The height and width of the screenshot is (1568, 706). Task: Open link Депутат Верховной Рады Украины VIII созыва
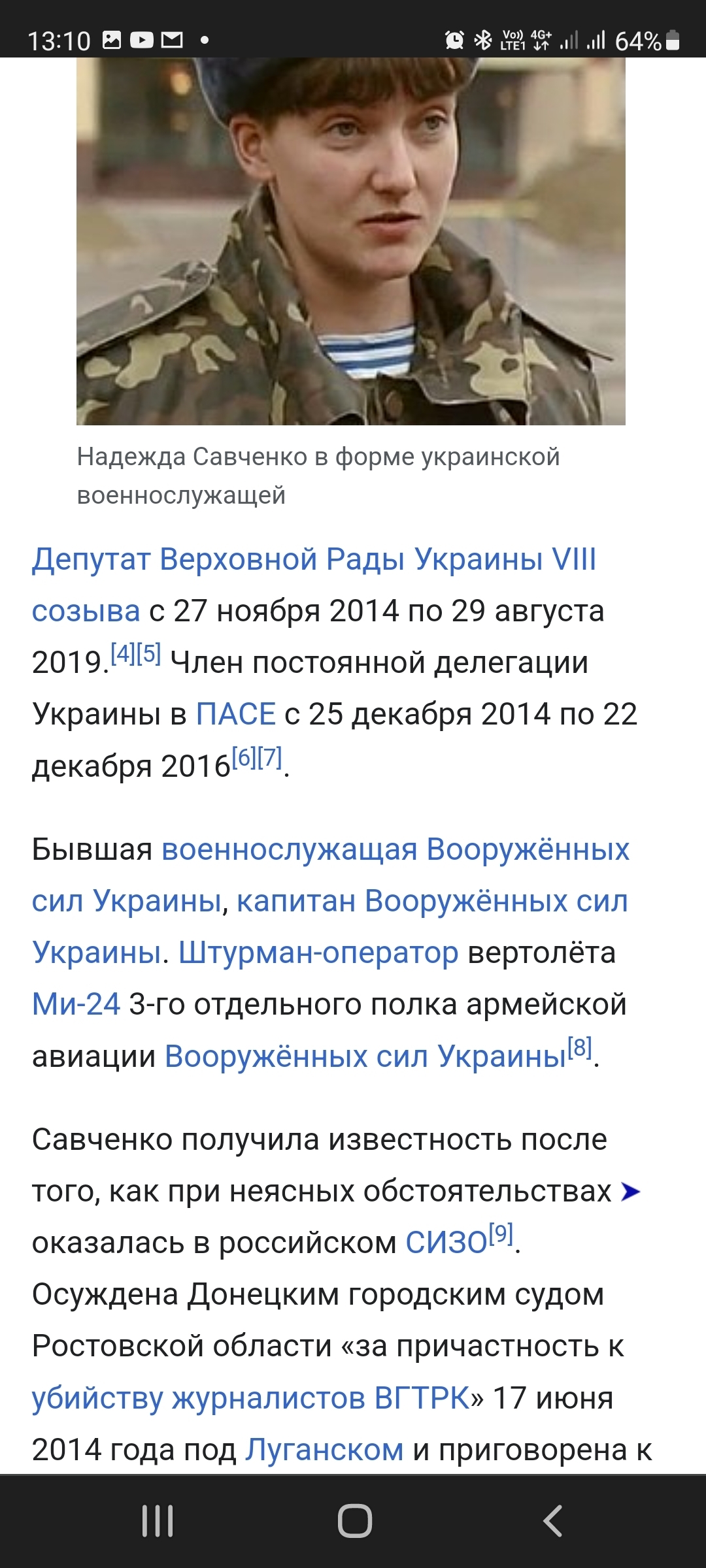pos(314,559)
